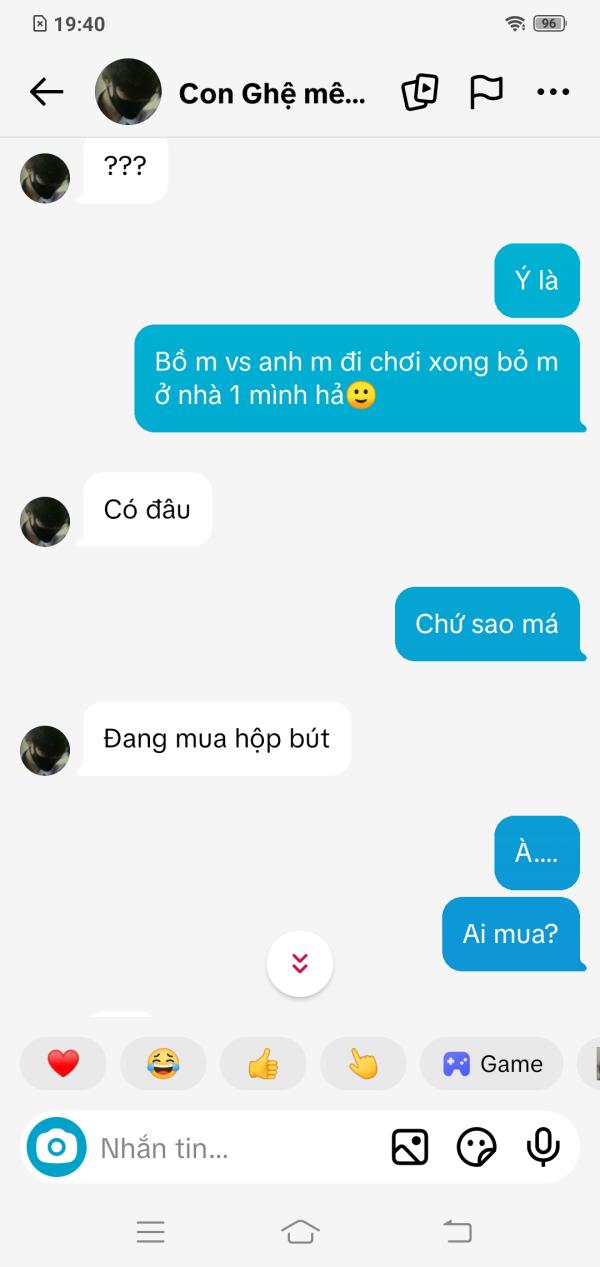The image size is (600, 1267).
Task: Tap the flag report icon
Action: coord(486,92)
